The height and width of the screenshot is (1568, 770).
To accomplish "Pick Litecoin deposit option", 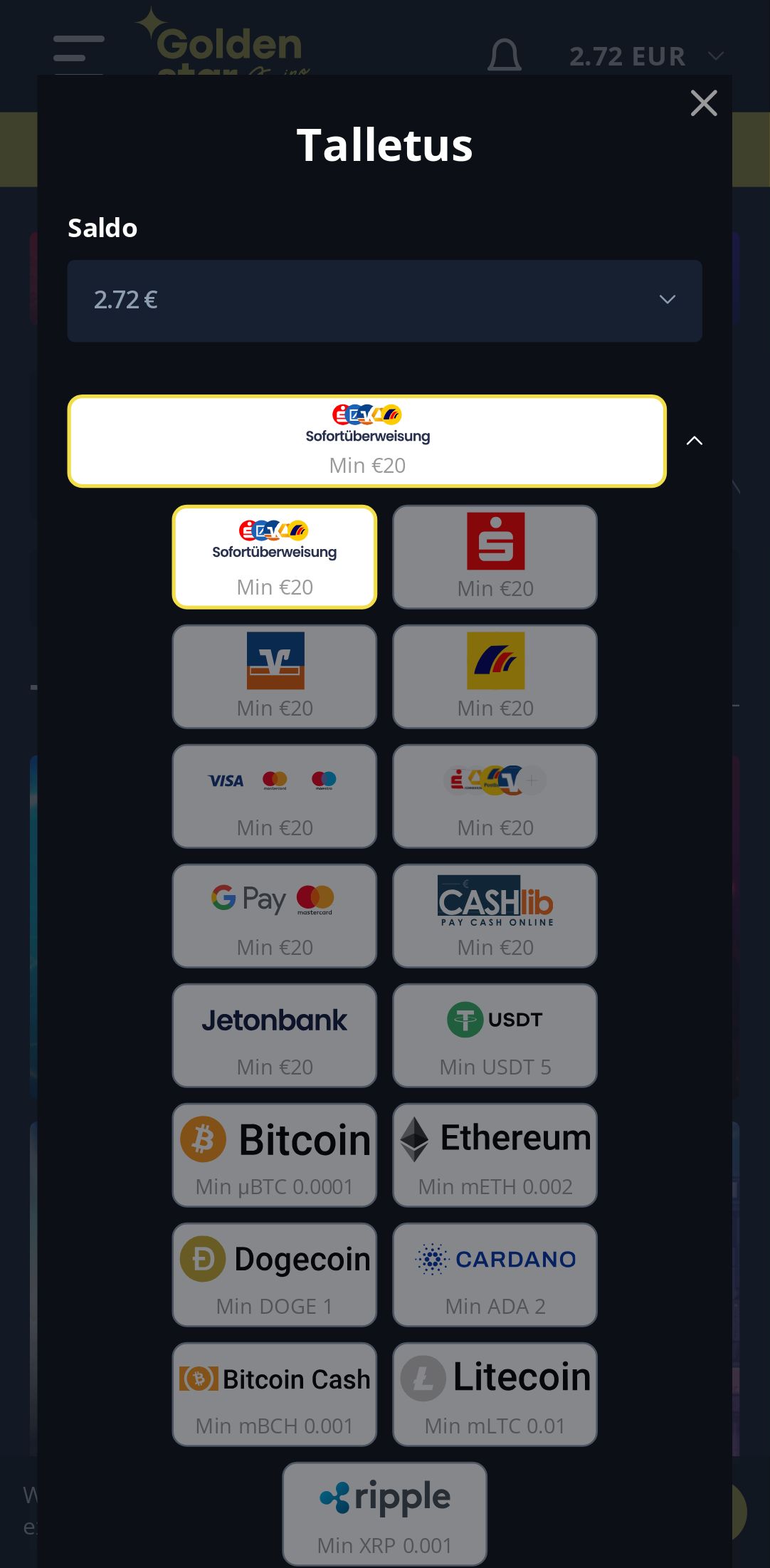I will click(x=495, y=1394).
